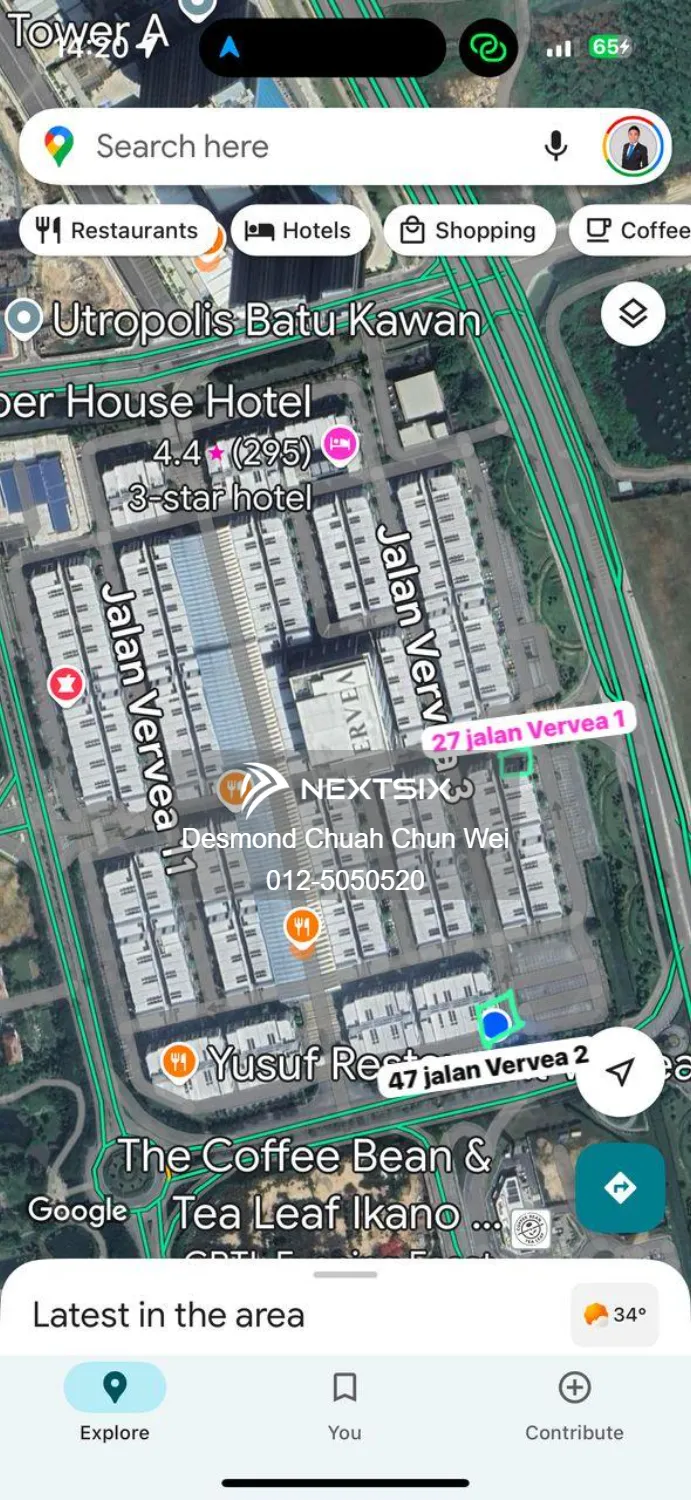Switch to the Explore tab
This screenshot has height=1500, width=691.
pos(115,1403)
